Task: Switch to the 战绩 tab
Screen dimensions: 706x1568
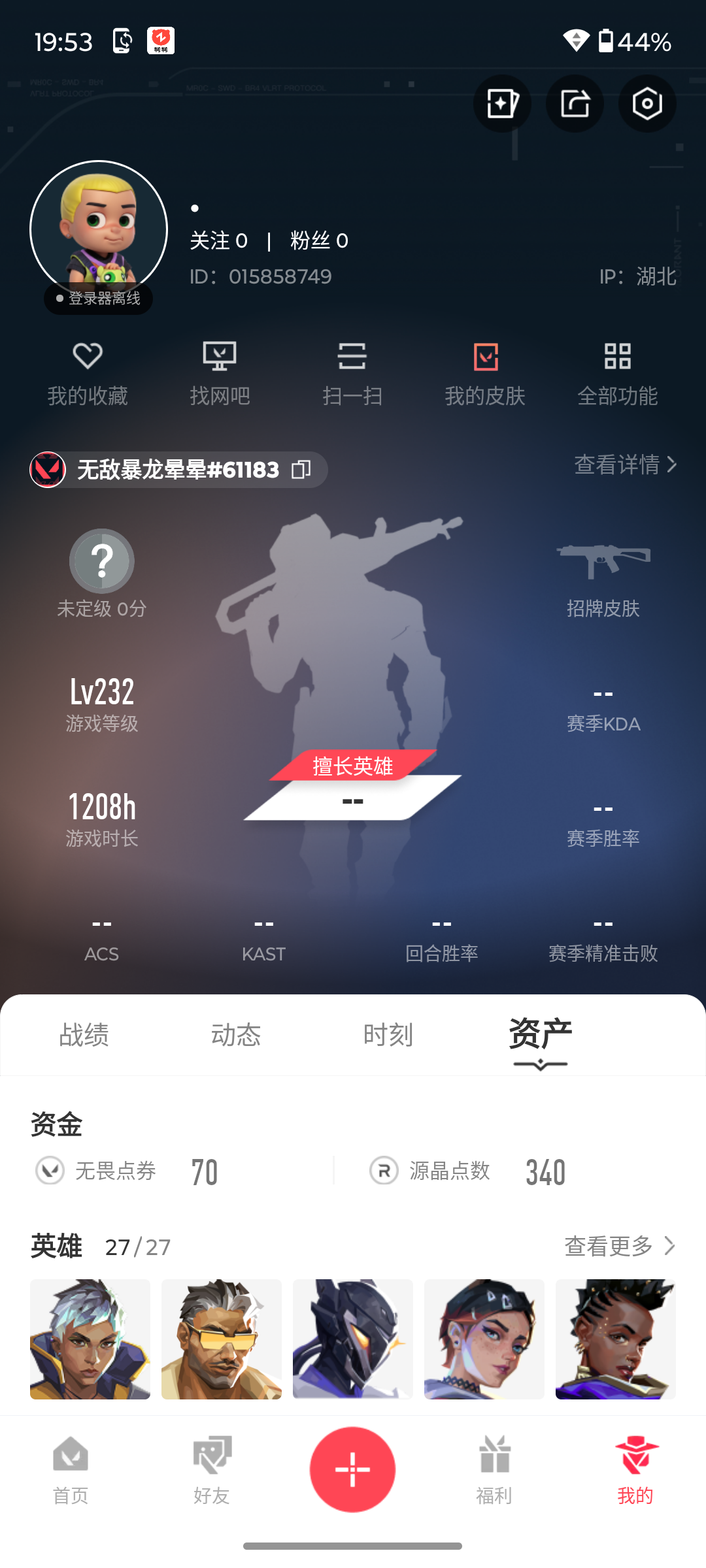Action: [84, 1035]
